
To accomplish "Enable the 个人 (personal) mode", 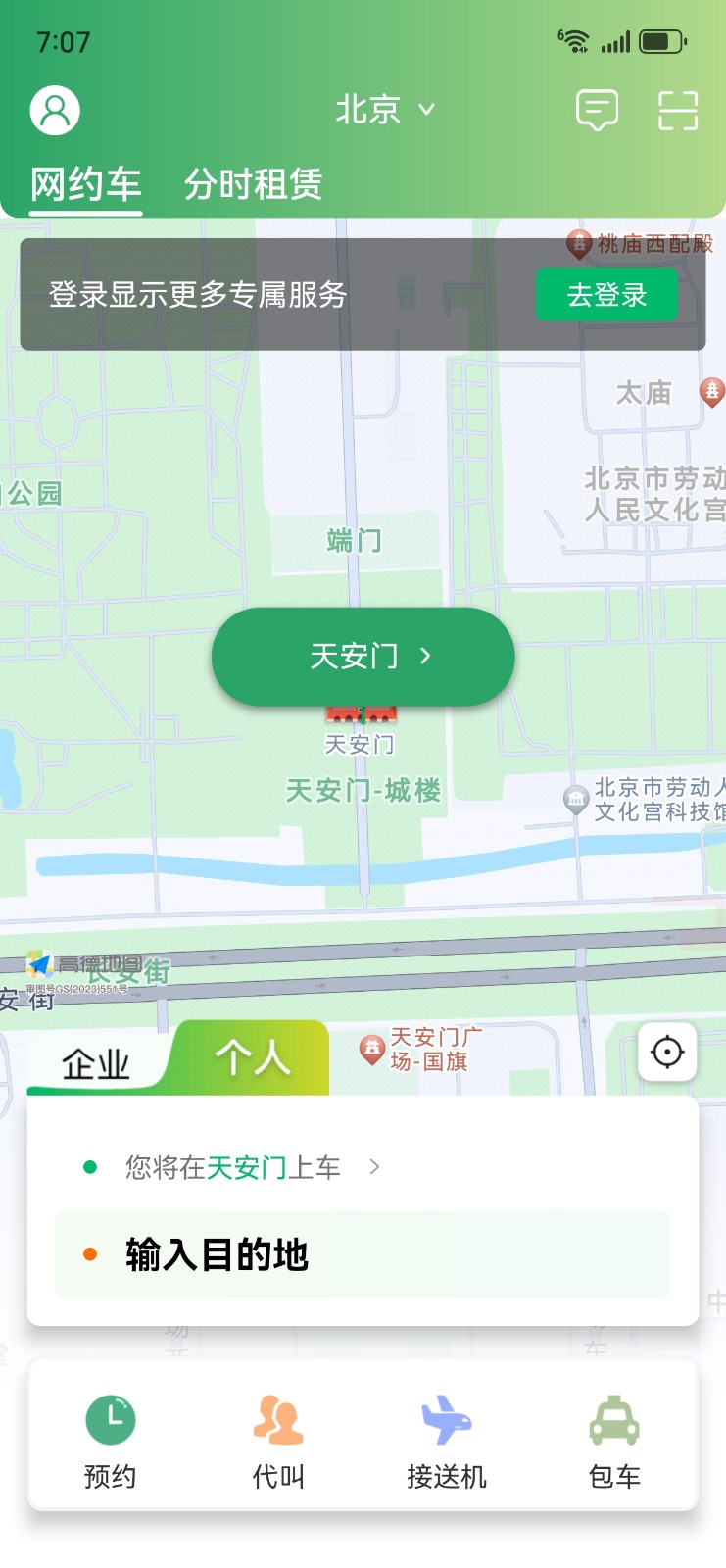I will coord(253,1057).
